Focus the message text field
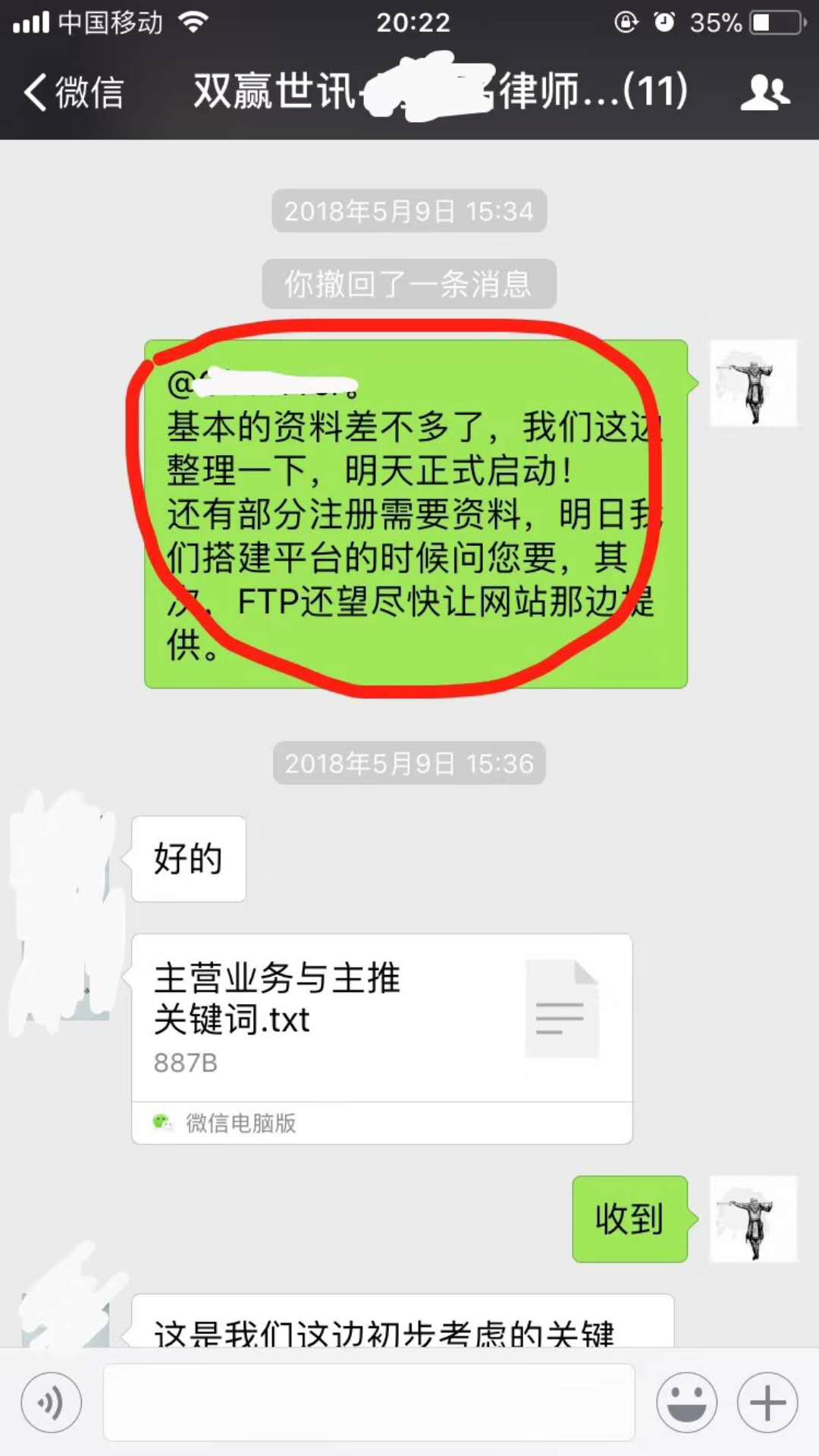The image size is (819, 1456). (x=369, y=1402)
